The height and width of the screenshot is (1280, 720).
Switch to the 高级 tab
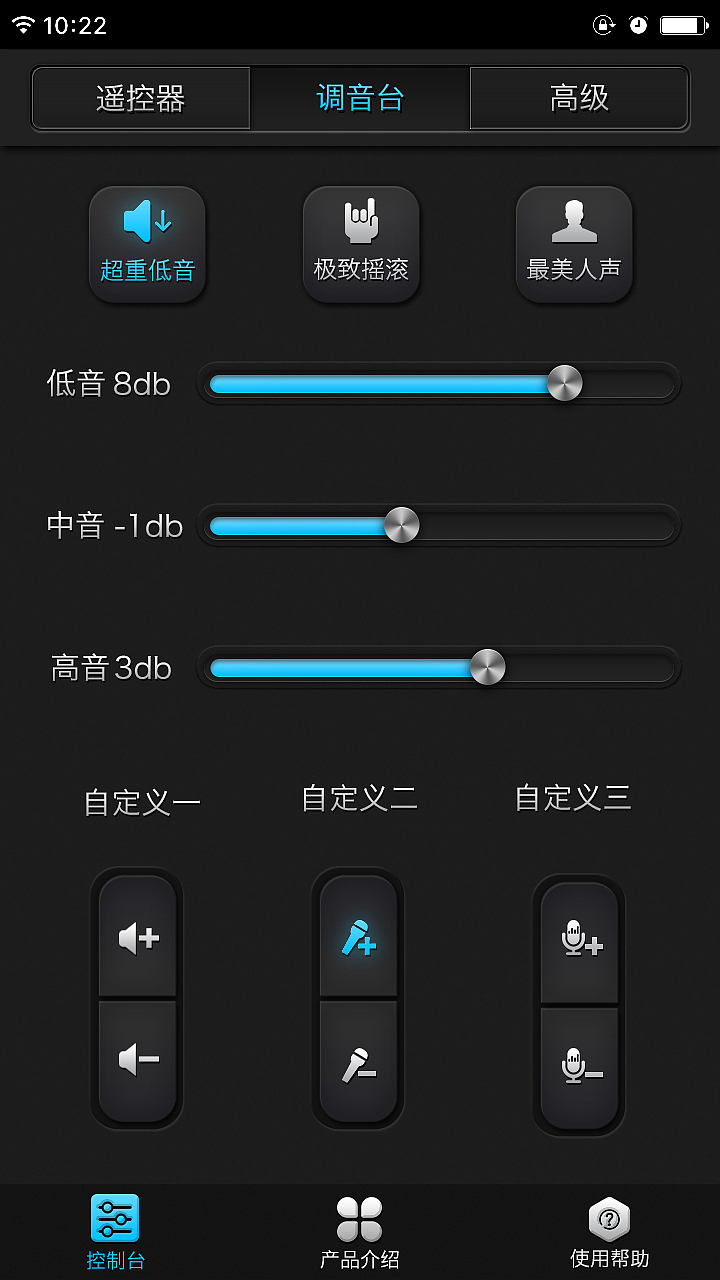578,97
